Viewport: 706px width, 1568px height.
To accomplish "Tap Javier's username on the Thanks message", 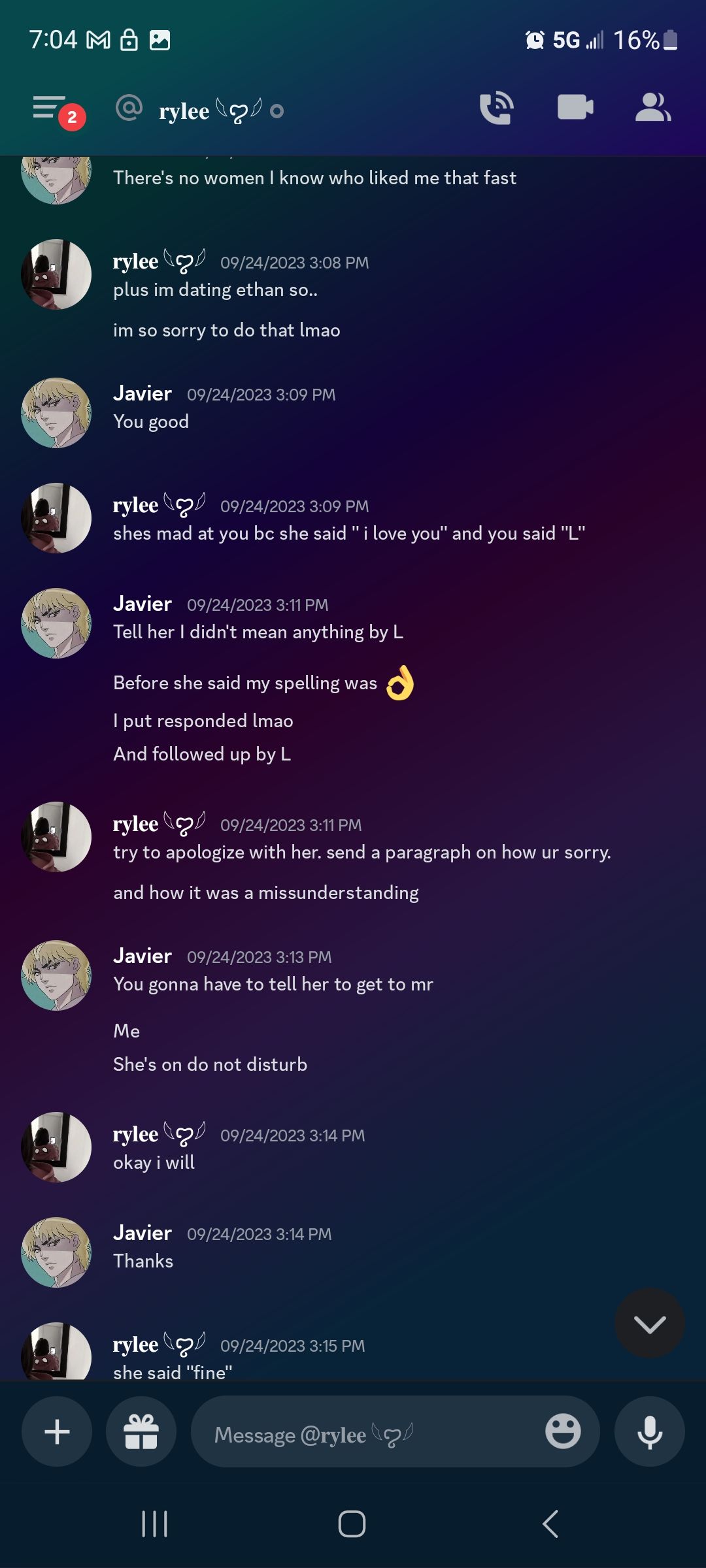I will 143,1233.
